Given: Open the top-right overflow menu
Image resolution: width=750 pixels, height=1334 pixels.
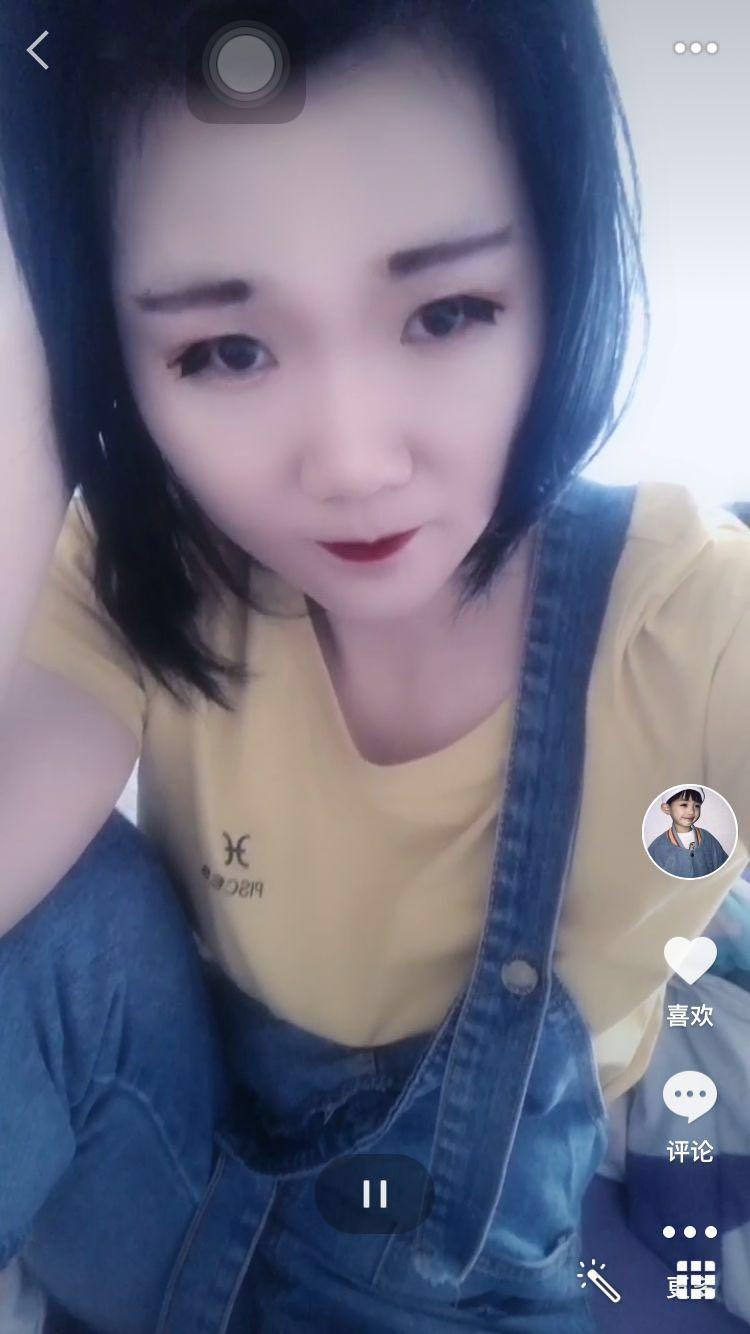Looking at the screenshot, I should point(695,48).
